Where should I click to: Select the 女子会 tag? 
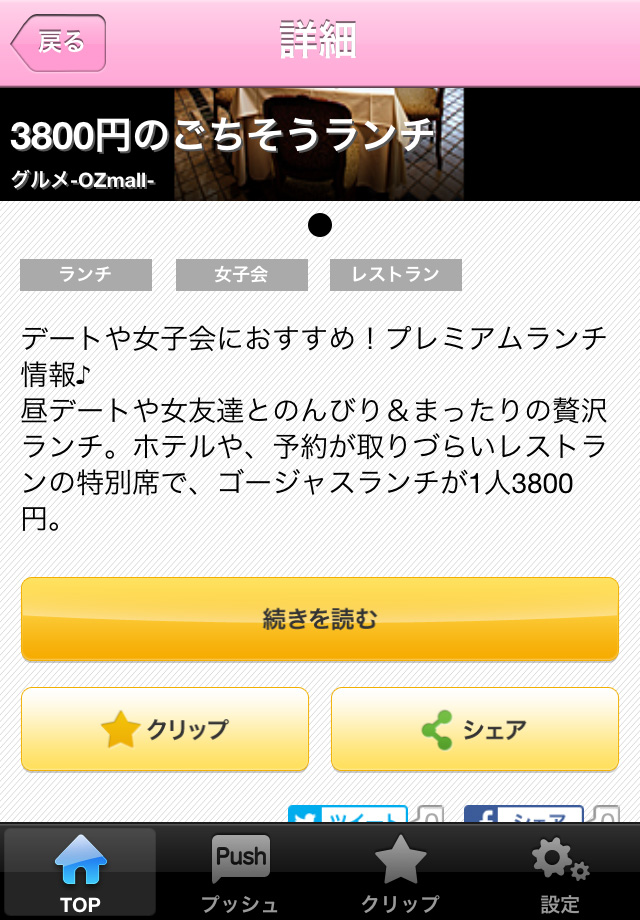241,275
